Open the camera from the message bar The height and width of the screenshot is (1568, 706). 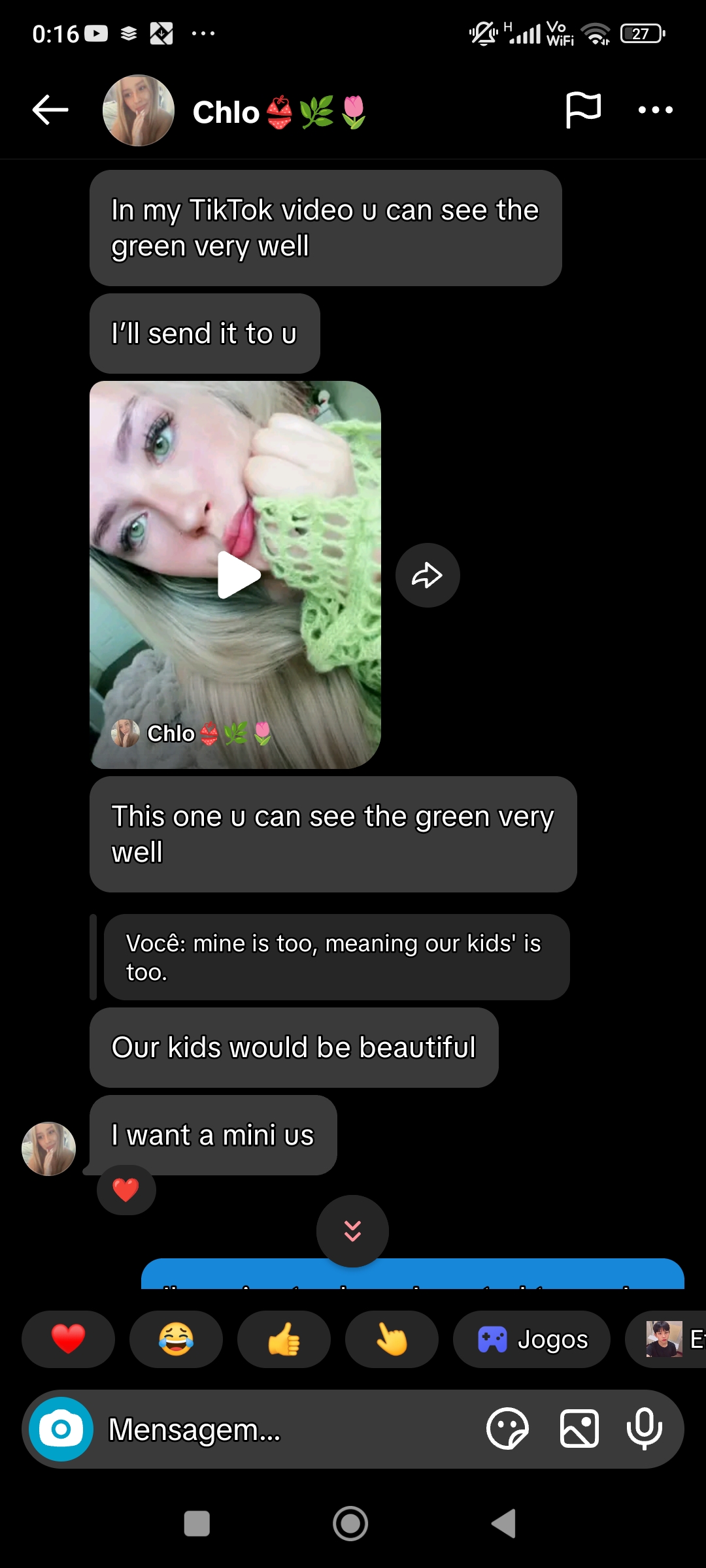[61, 1429]
